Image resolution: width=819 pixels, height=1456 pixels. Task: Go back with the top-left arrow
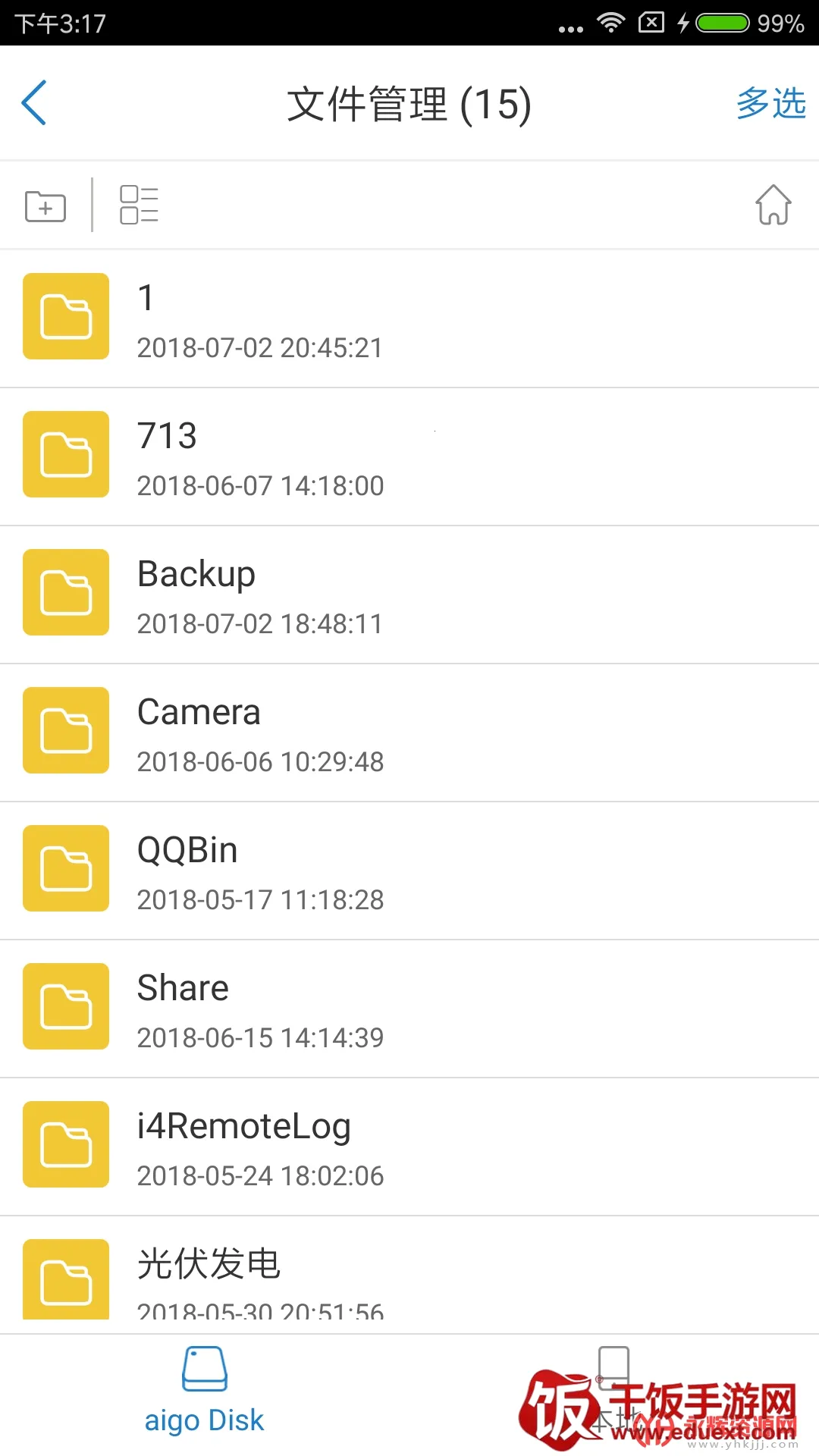(x=34, y=102)
